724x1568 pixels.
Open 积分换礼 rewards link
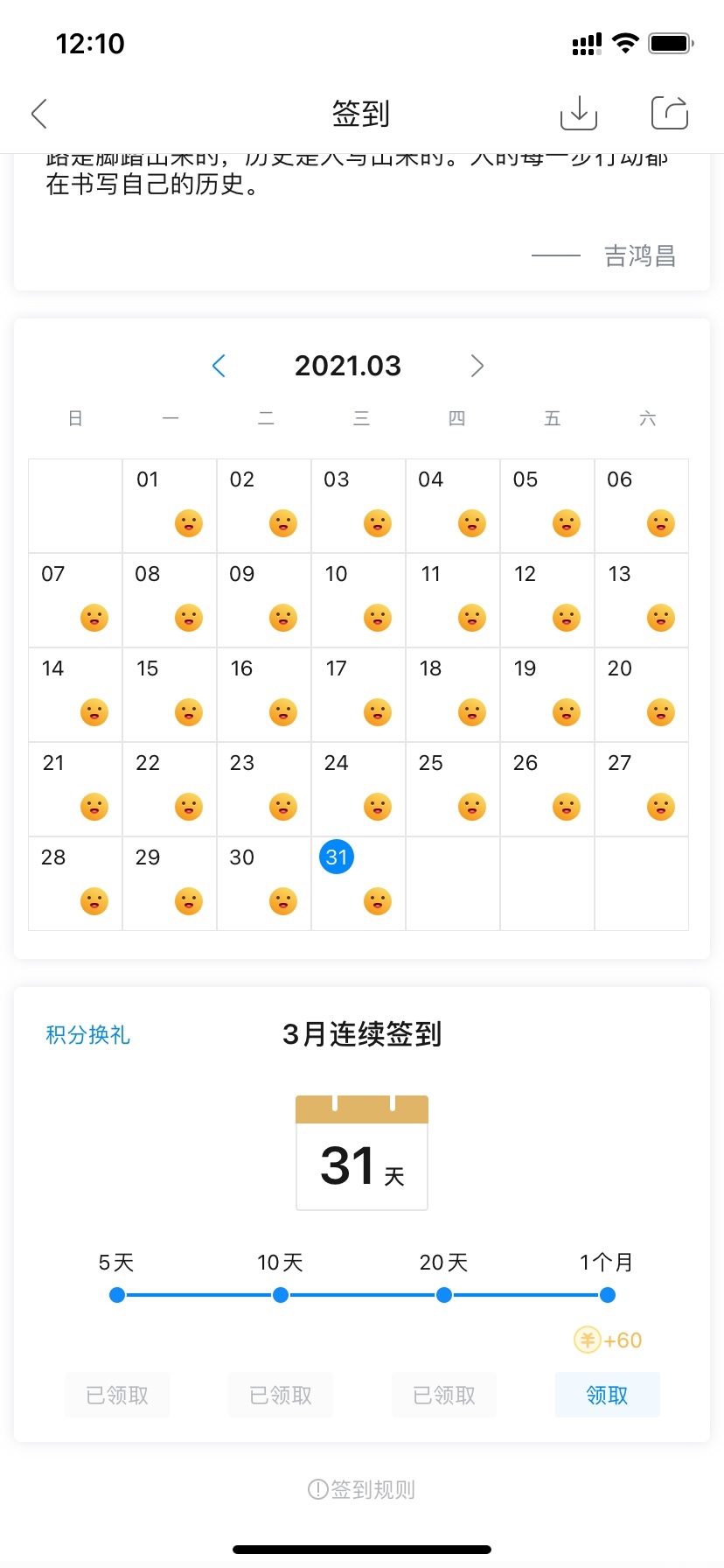(87, 1035)
